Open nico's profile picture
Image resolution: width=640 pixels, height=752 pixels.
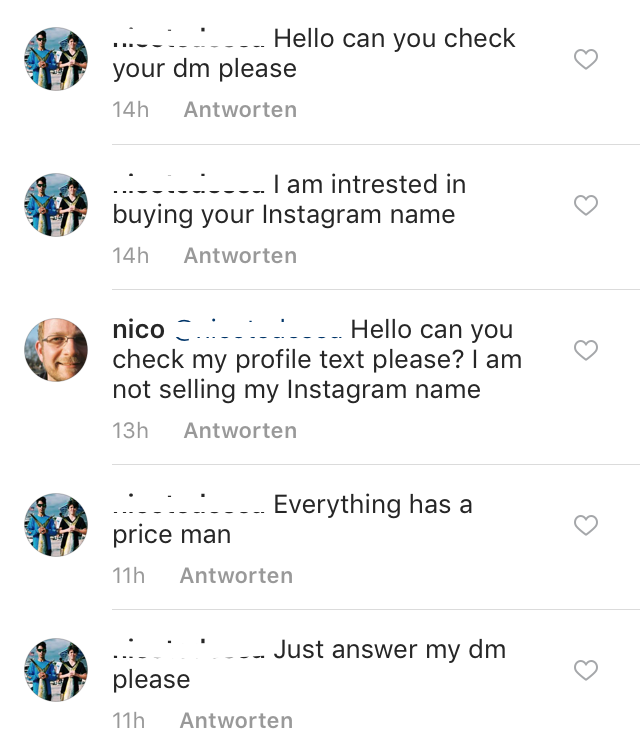click(x=56, y=350)
